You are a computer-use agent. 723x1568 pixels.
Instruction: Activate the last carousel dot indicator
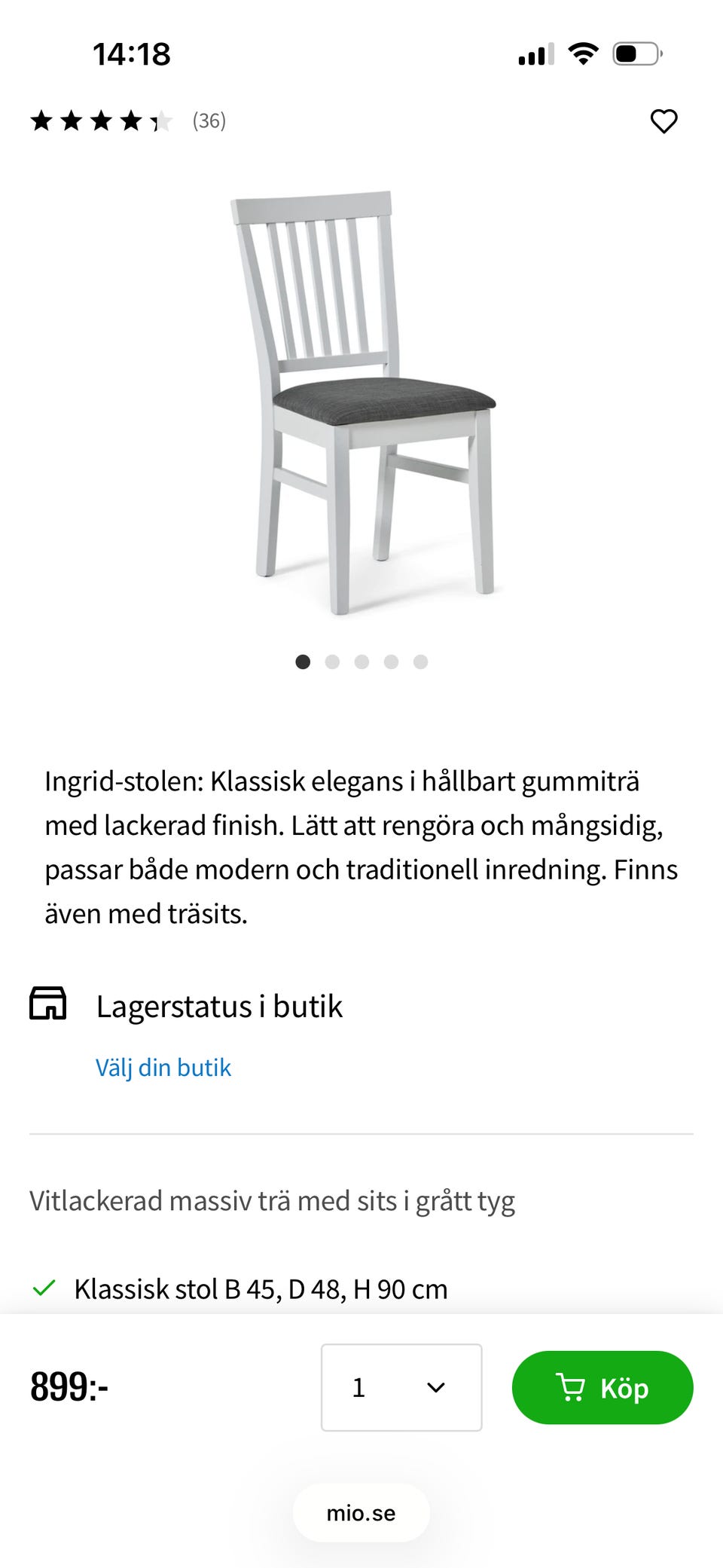421,662
